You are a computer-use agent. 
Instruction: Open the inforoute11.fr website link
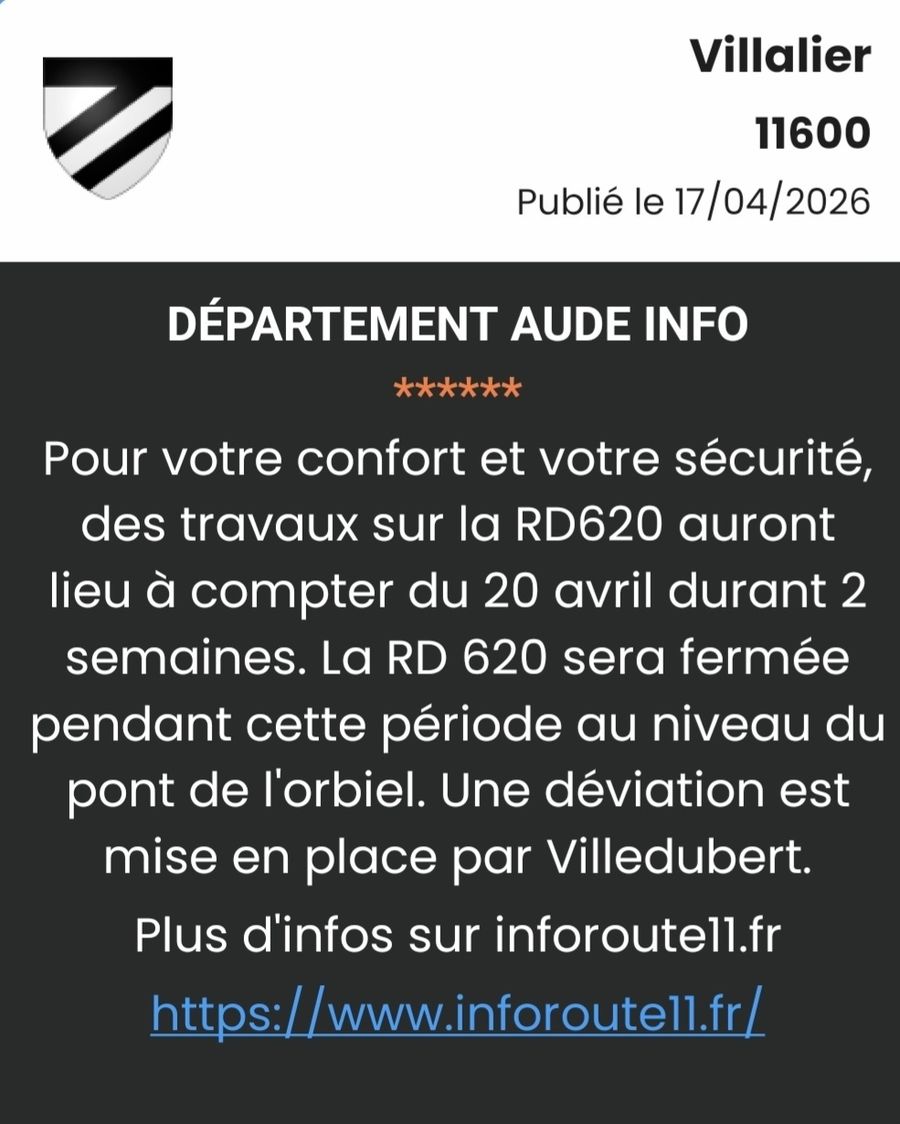coord(458,1013)
